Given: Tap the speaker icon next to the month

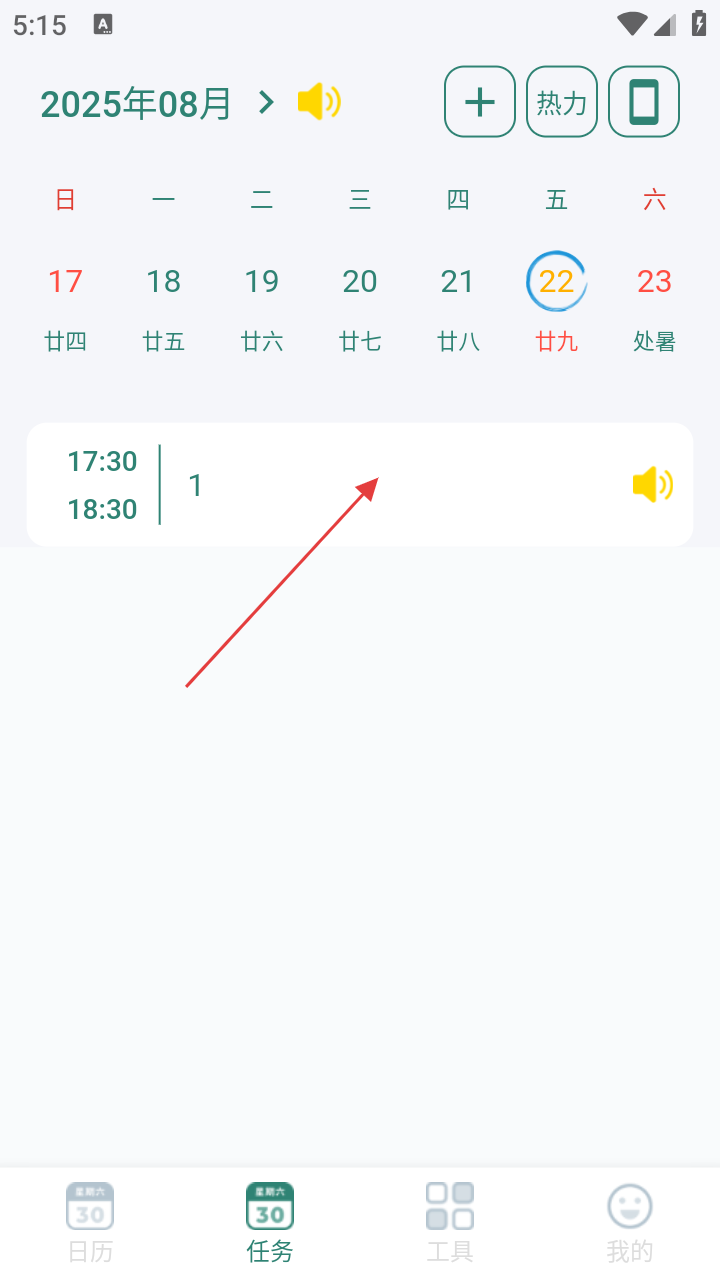Looking at the screenshot, I should (320, 102).
